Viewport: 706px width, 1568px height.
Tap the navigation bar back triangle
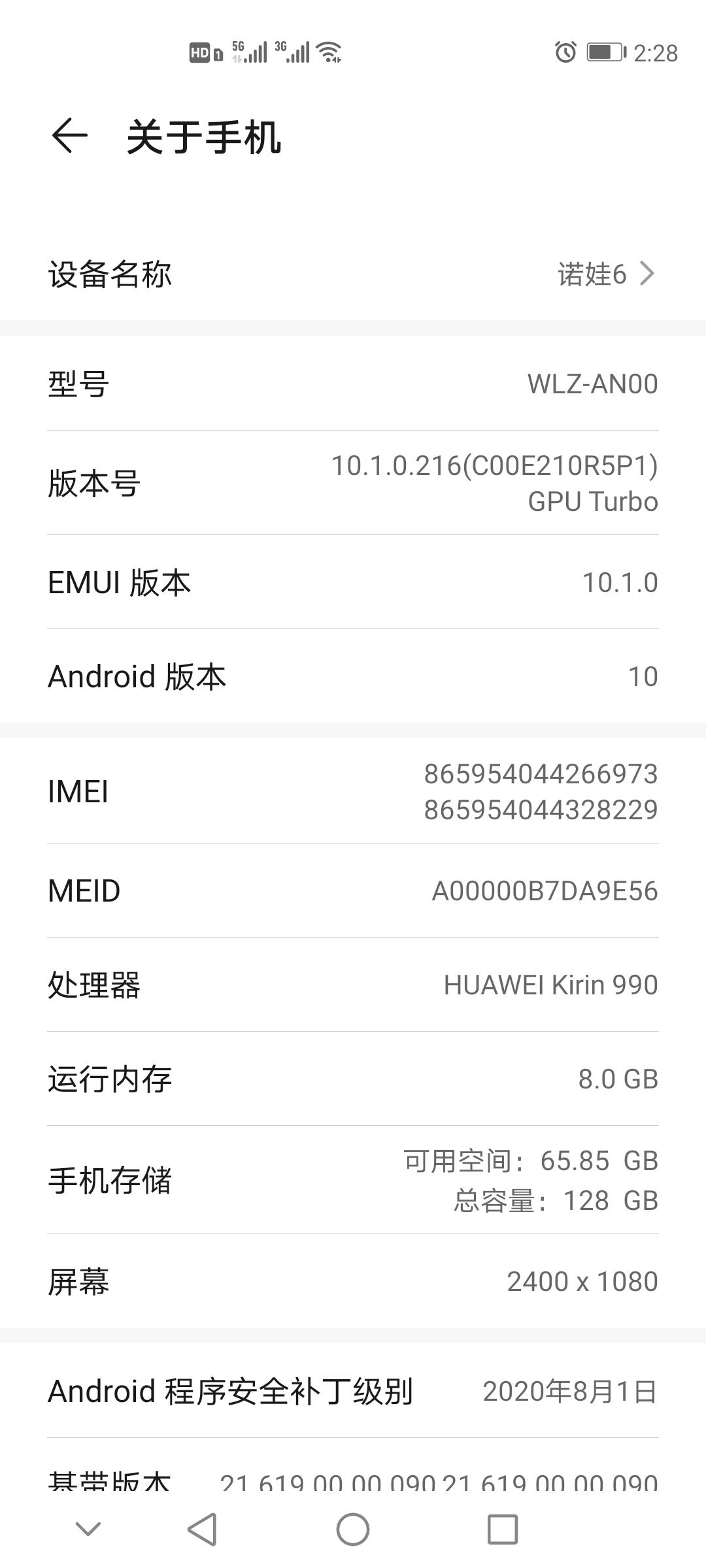coord(202,1529)
